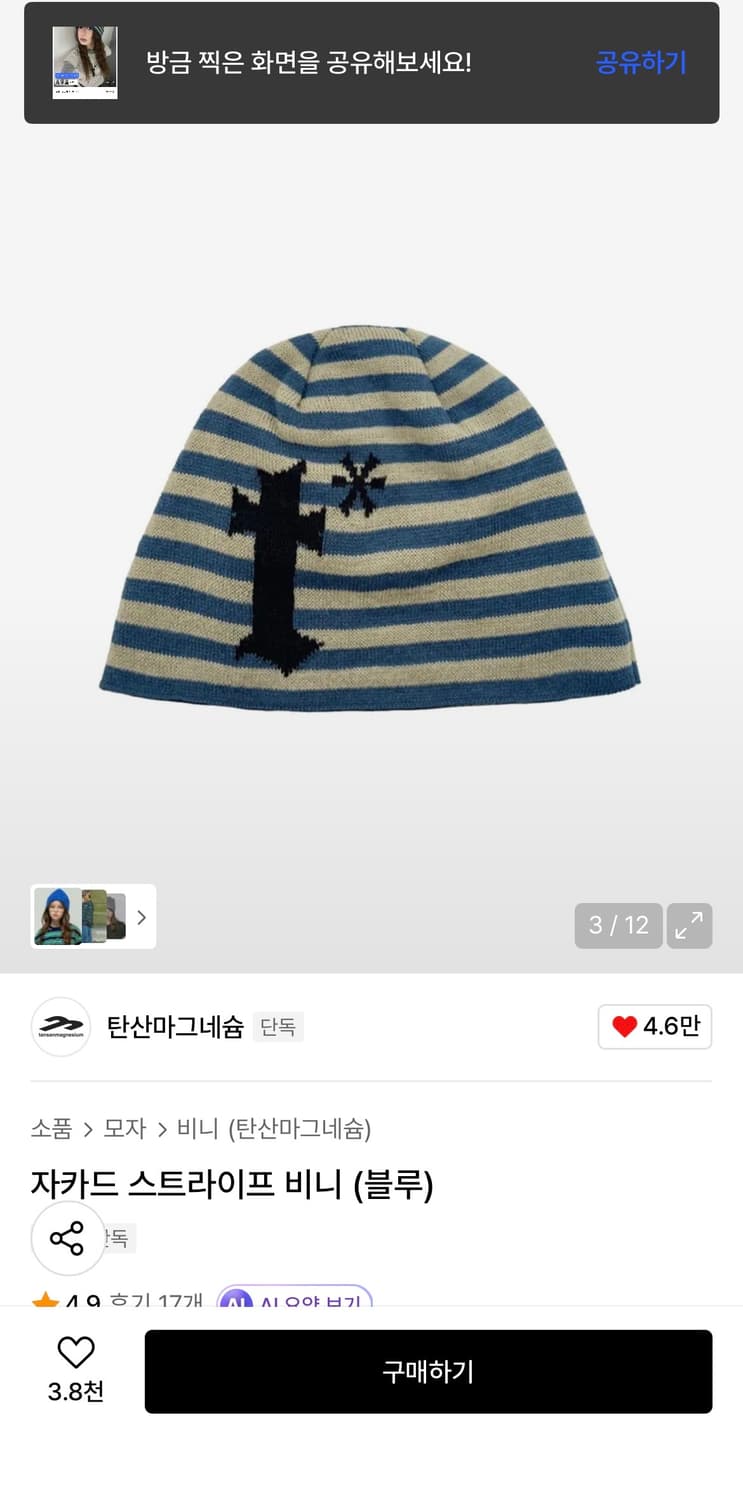Open the share options via share icon
Image resolution: width=743 pixels, height=1500 pixels.
coord(67,1238)
